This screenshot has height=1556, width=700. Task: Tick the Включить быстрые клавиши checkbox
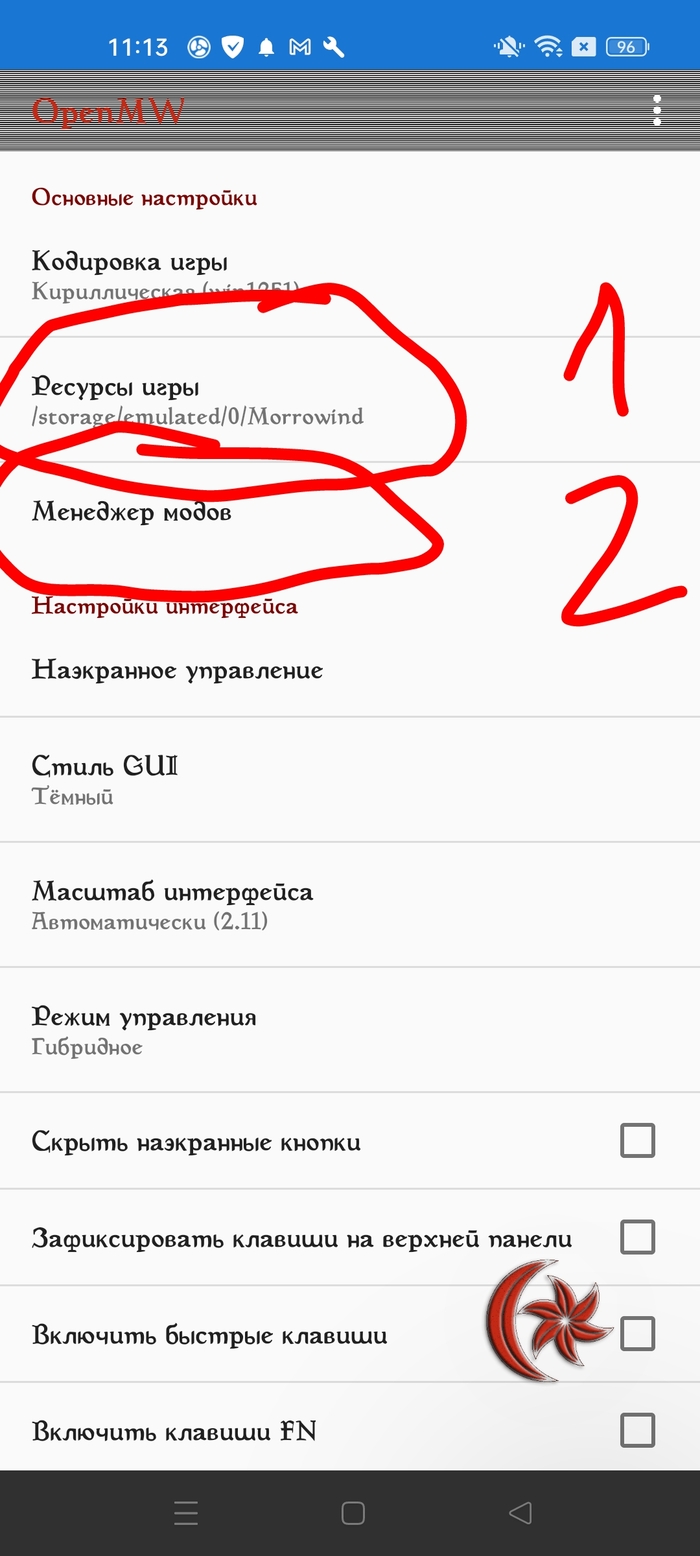click(637, 1334)
